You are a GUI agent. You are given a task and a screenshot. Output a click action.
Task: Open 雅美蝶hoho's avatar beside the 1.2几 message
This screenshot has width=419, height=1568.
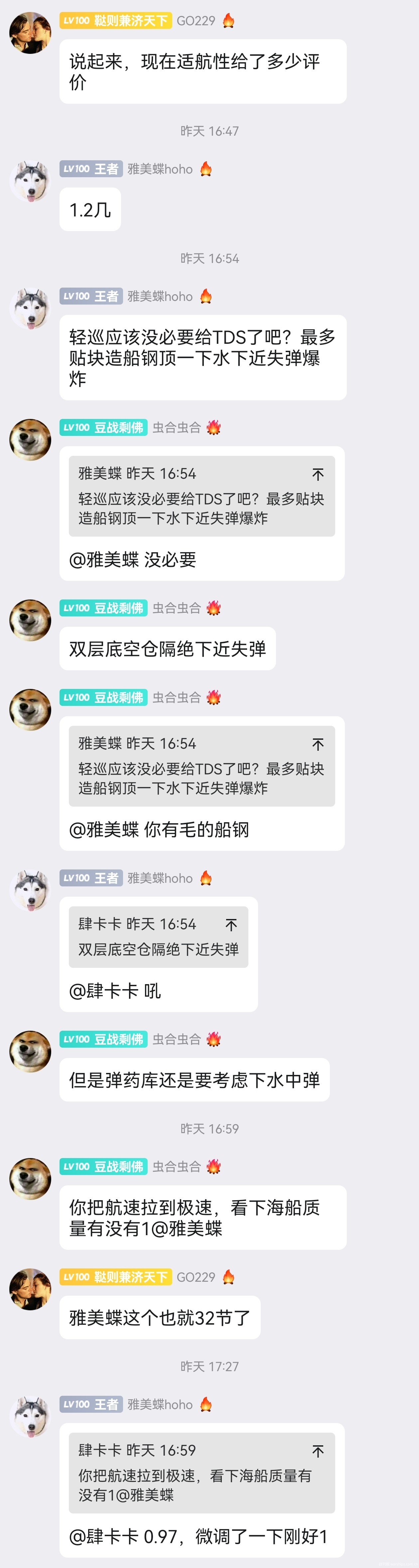(30, 182)
